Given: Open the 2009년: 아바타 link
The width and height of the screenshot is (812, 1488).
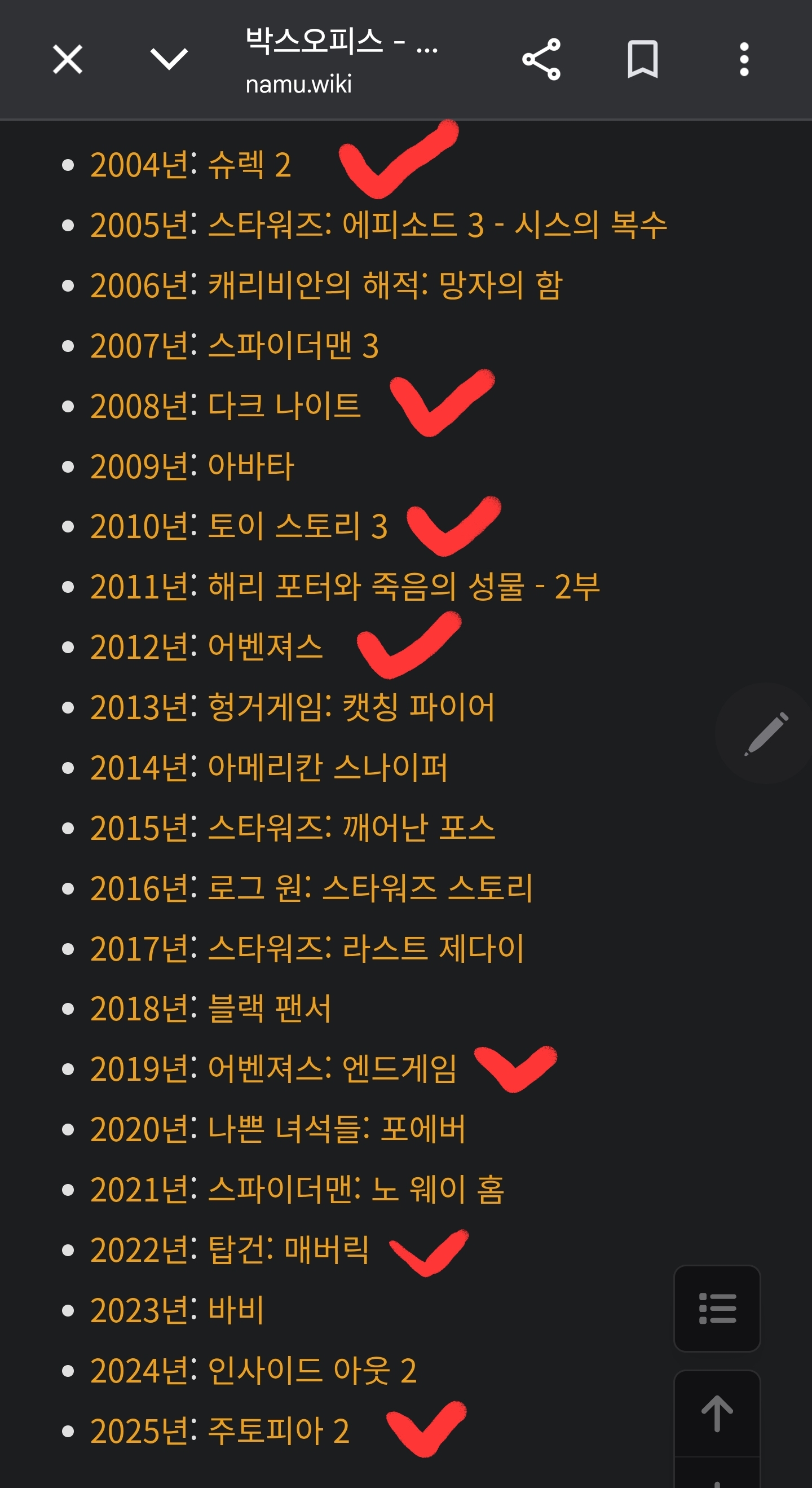Looking at the screenshot, I should click(192, 466).
